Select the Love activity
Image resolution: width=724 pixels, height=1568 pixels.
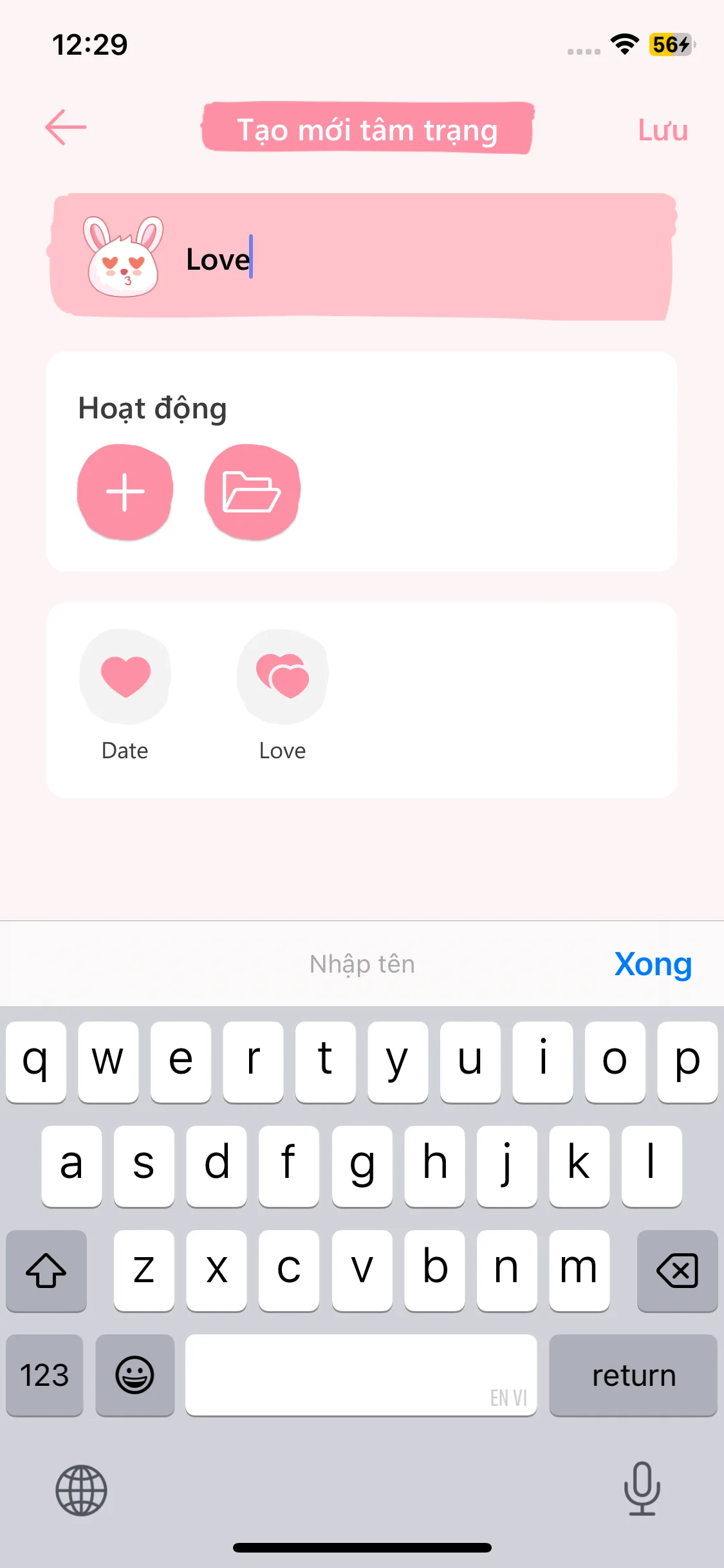[283, 677]
